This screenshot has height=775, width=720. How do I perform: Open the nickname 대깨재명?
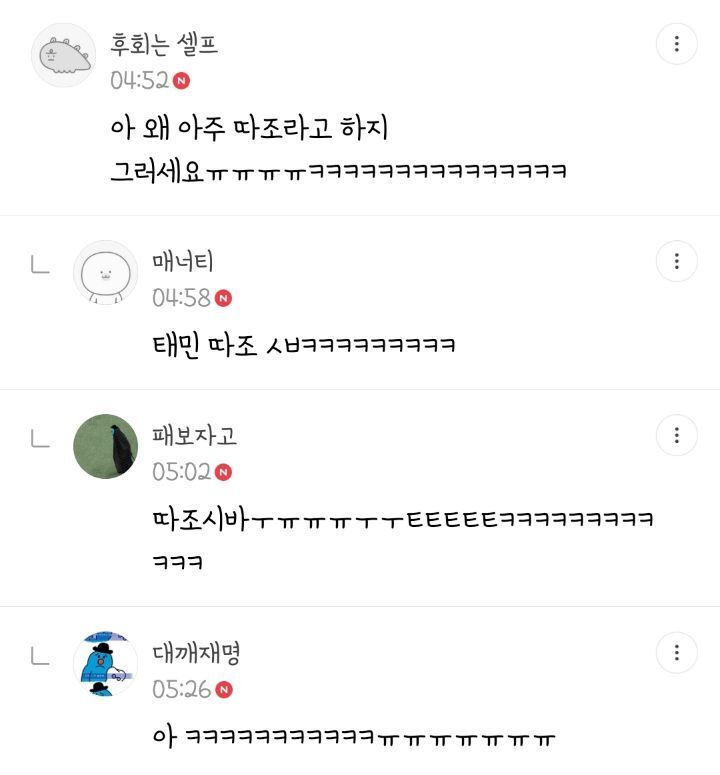[196, 654]
